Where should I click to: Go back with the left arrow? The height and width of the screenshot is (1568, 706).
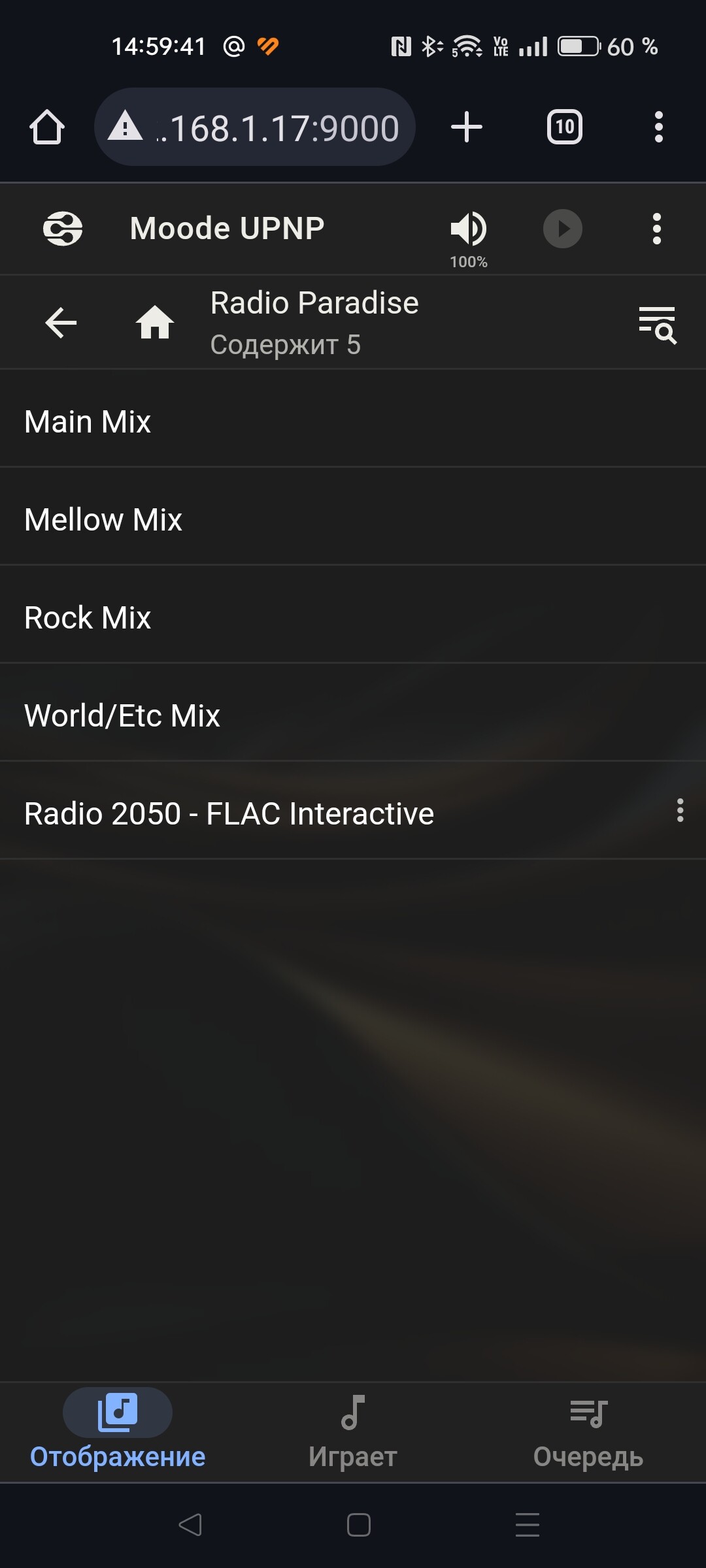coord(61,323)
